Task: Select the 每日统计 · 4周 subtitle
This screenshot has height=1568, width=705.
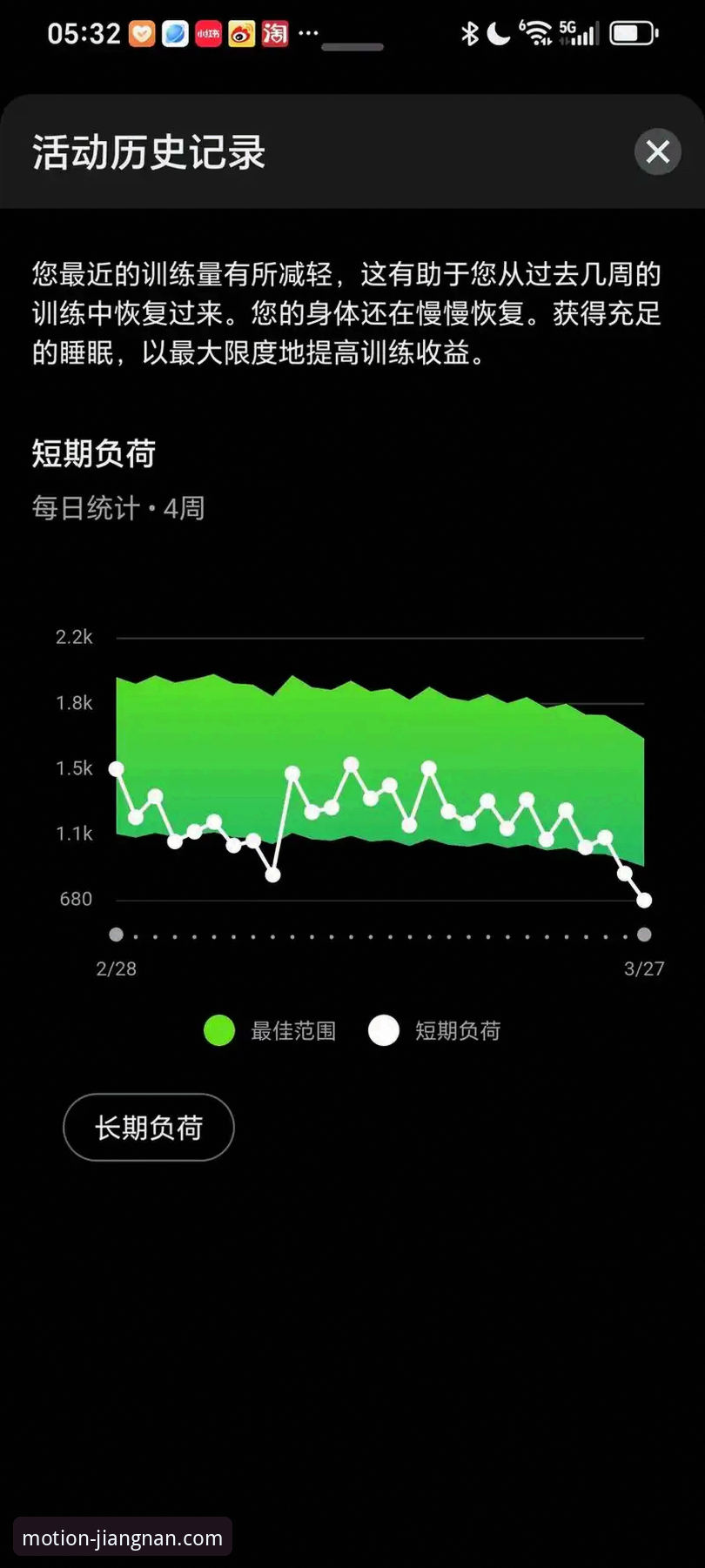Action: click(x=117, y=508)
